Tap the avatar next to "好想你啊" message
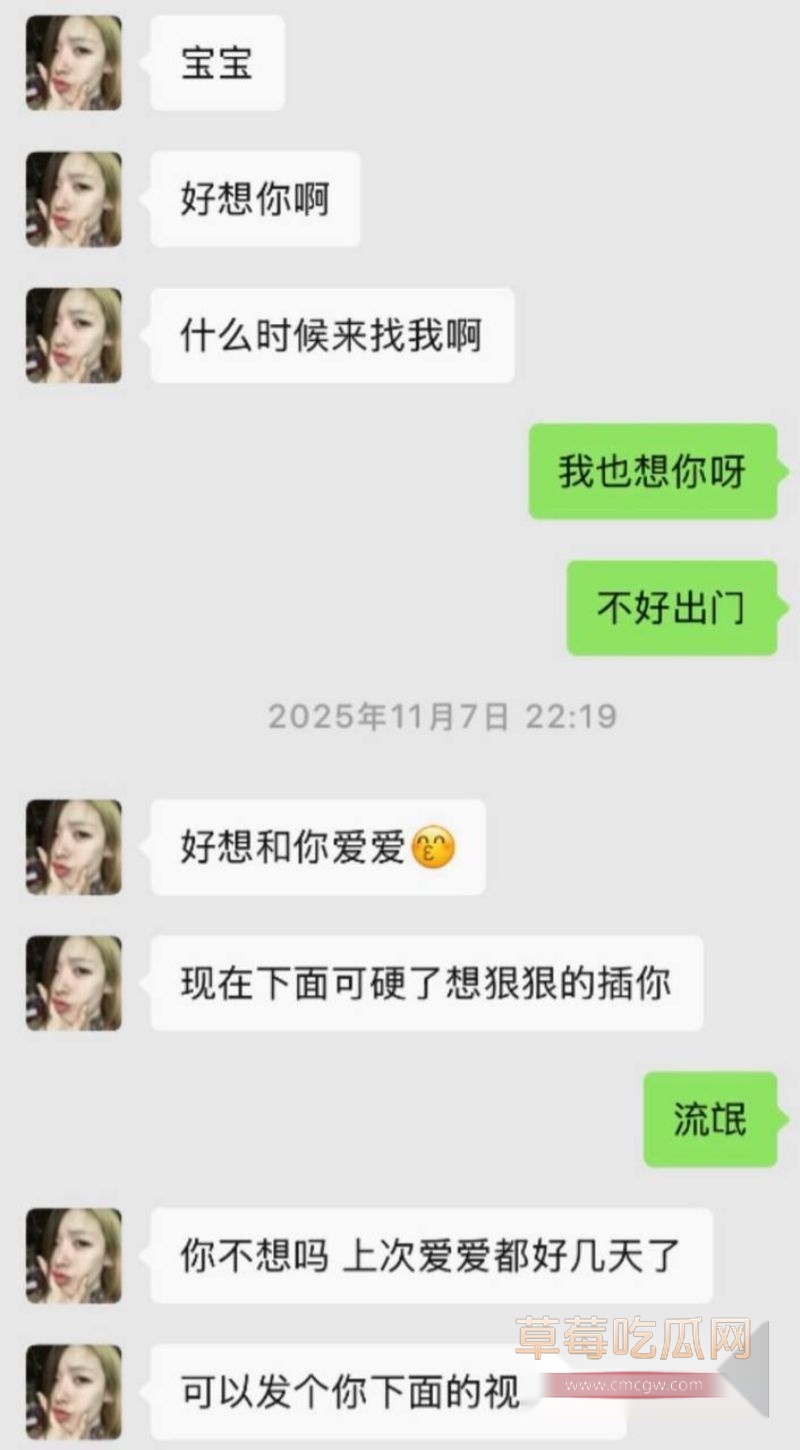This screenshot has width=800, height=1450. pyautogui.click(x=72, y=198)
